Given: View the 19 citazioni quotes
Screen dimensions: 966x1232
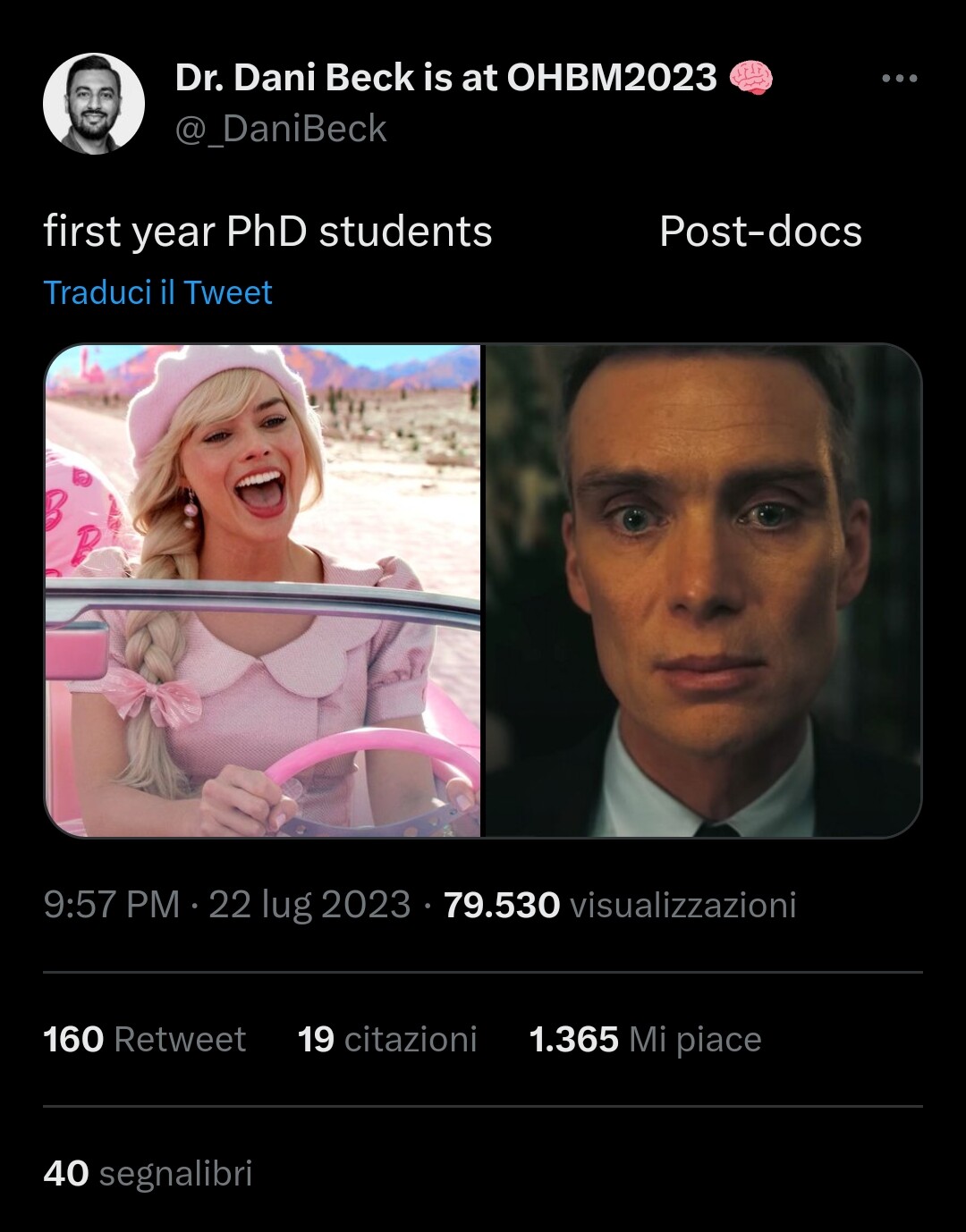Looking at the screenshot, I should click(x=386, y=1039).
